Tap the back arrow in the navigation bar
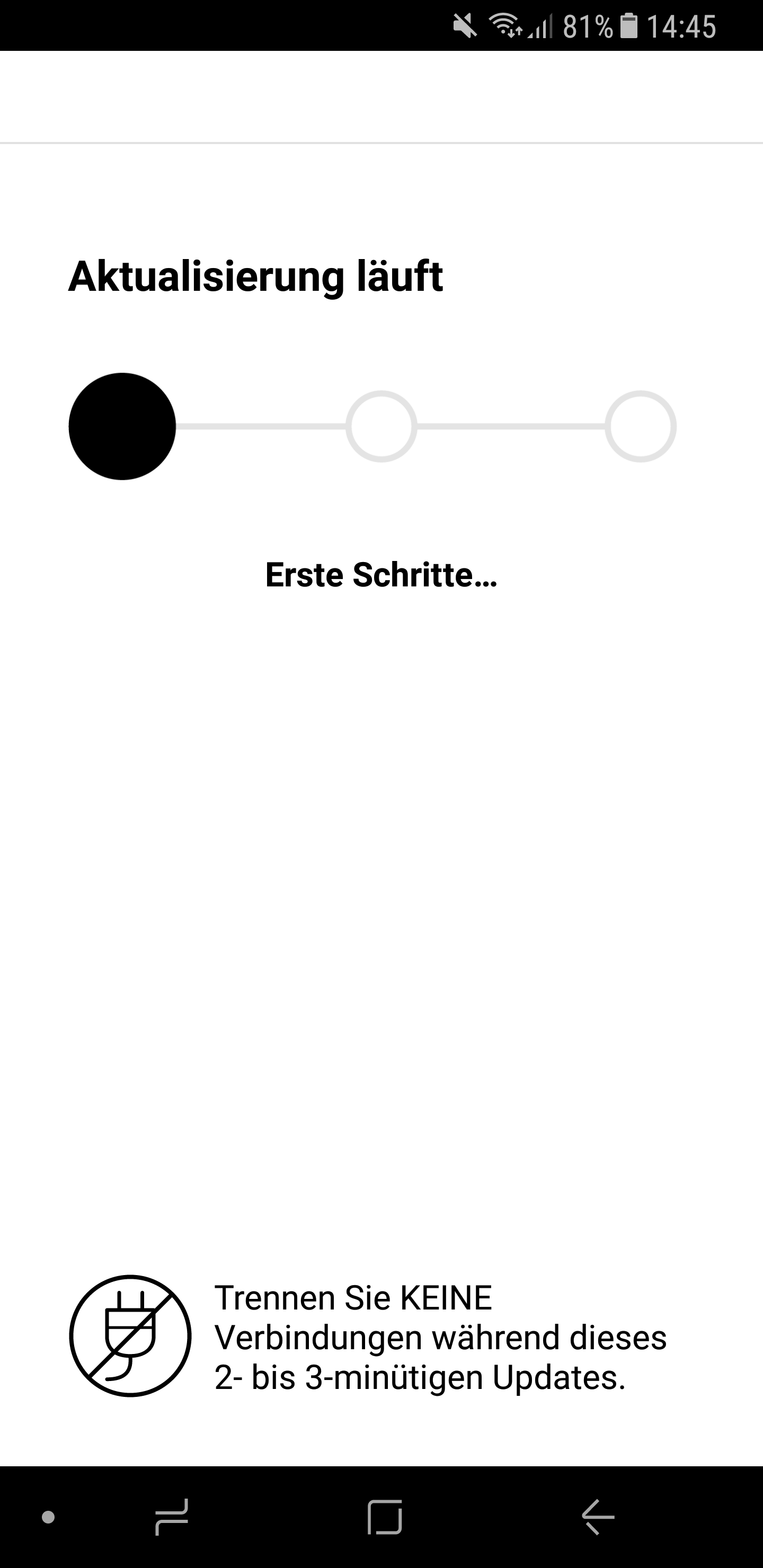This screenshot has width=763, height=1568. [598, 1517]
